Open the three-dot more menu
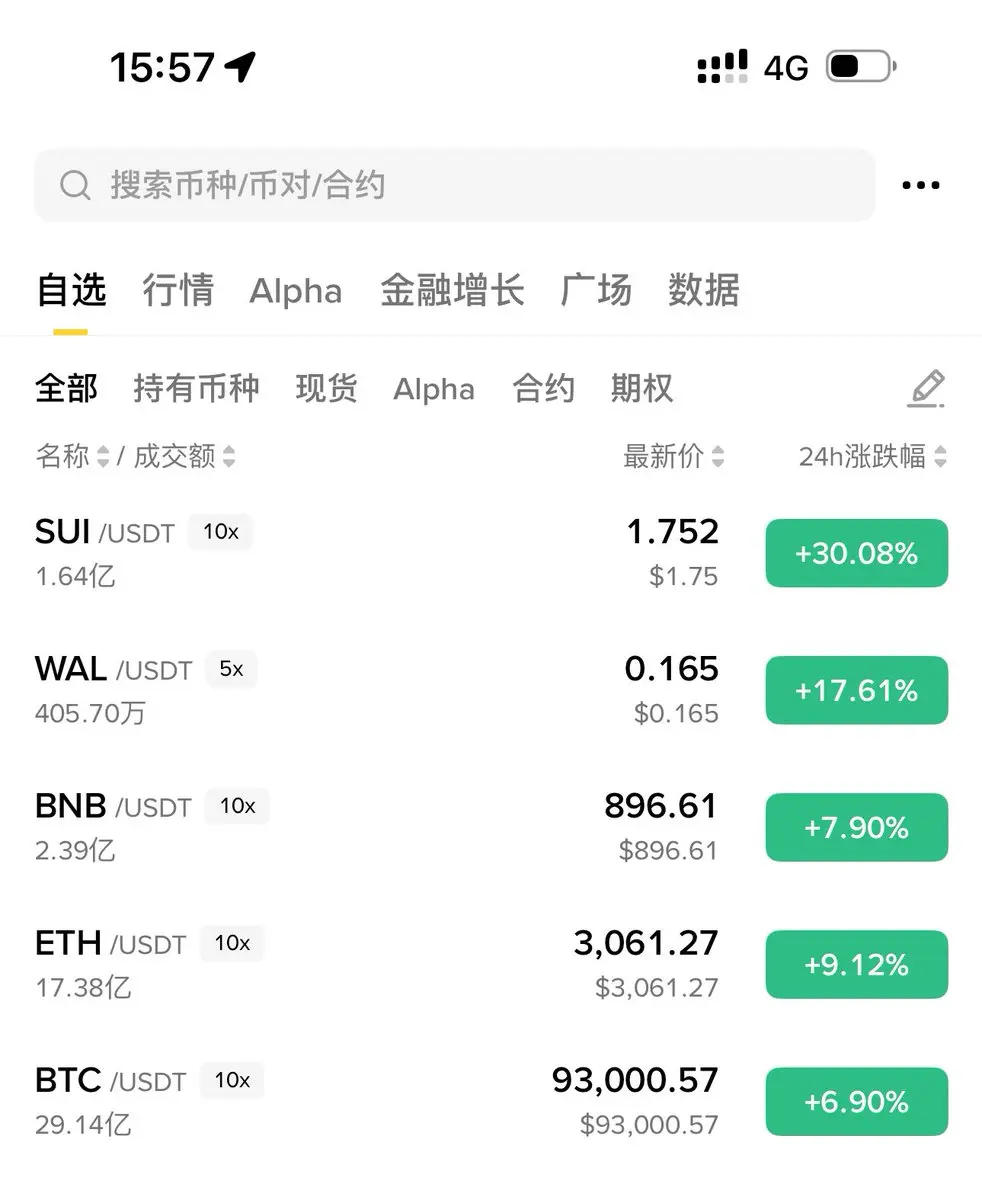Viewport: 982px width, 1200px height. 920,185
